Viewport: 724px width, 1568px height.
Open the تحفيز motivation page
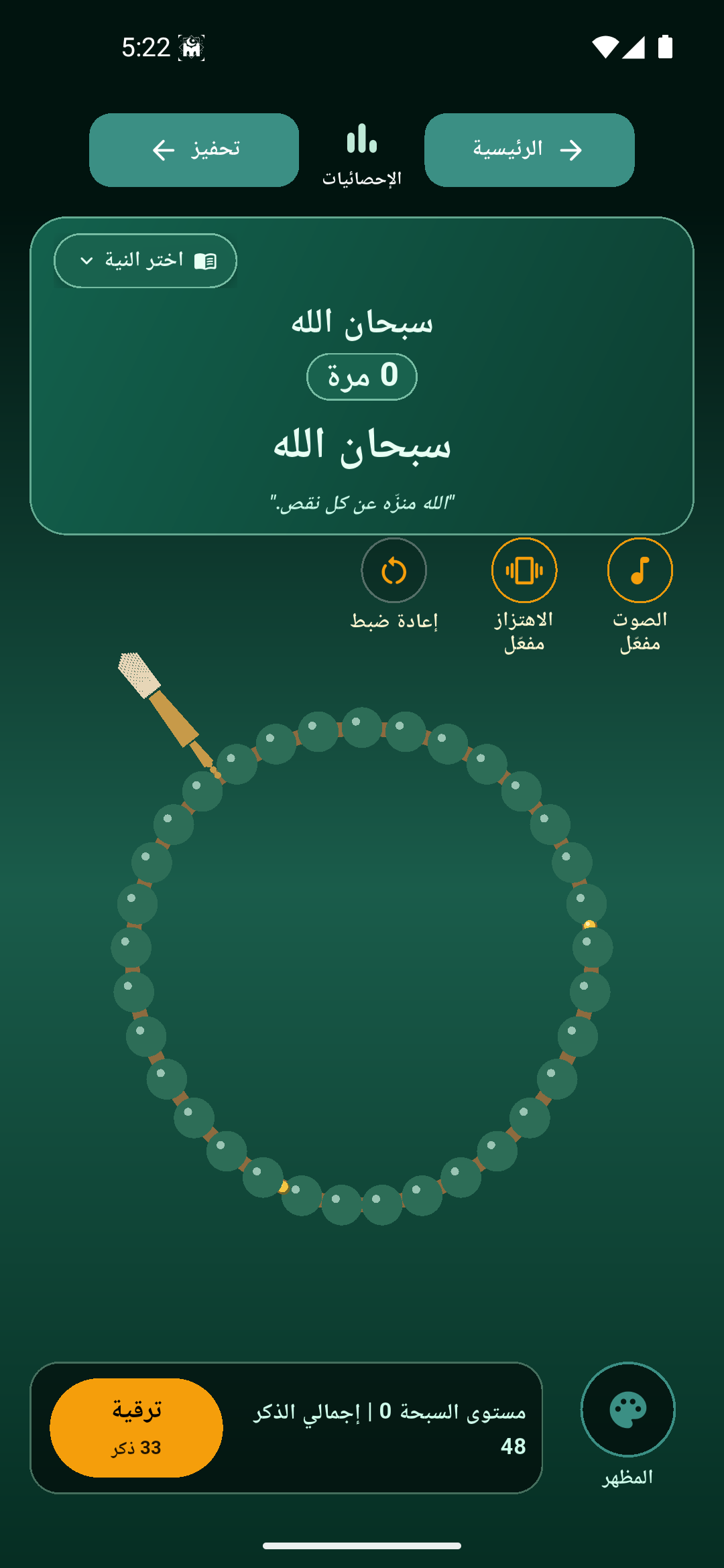194,149
